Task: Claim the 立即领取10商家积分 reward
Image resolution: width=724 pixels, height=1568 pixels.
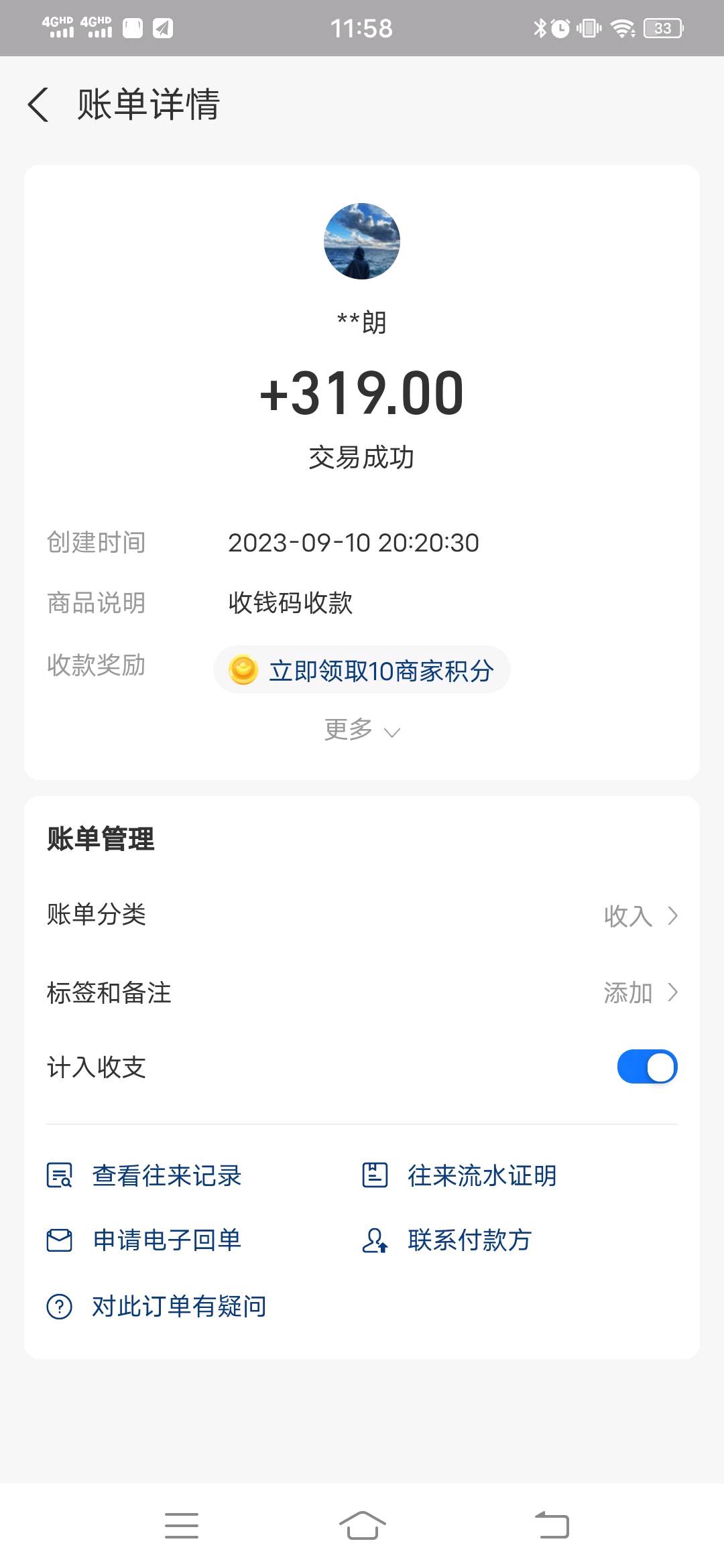Action: [362, 670]
